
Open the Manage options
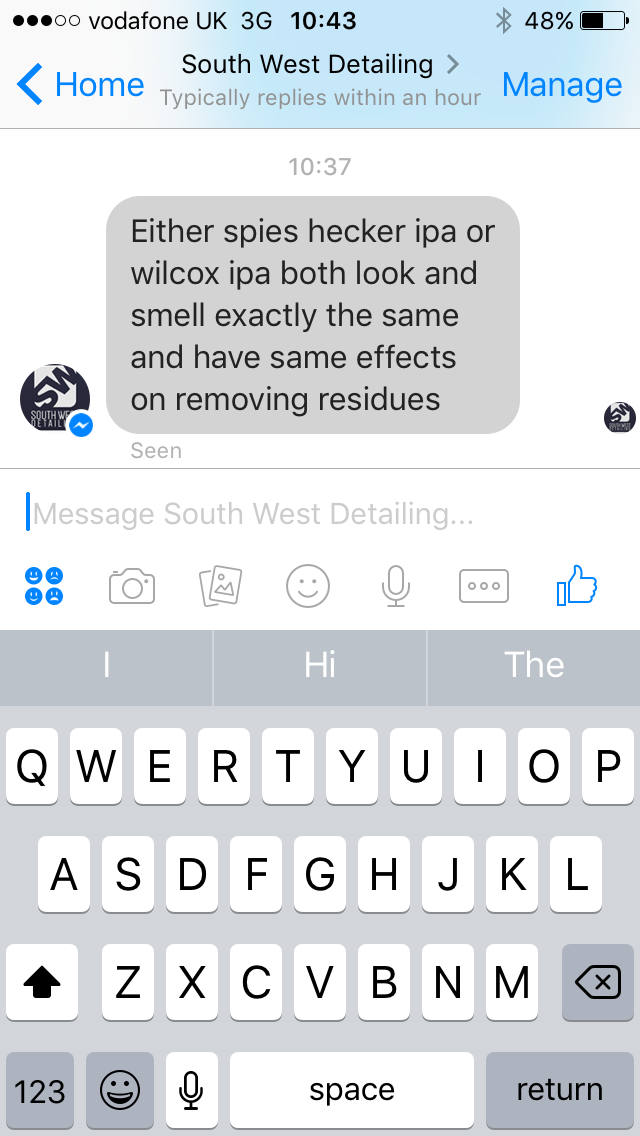(561, 85)
